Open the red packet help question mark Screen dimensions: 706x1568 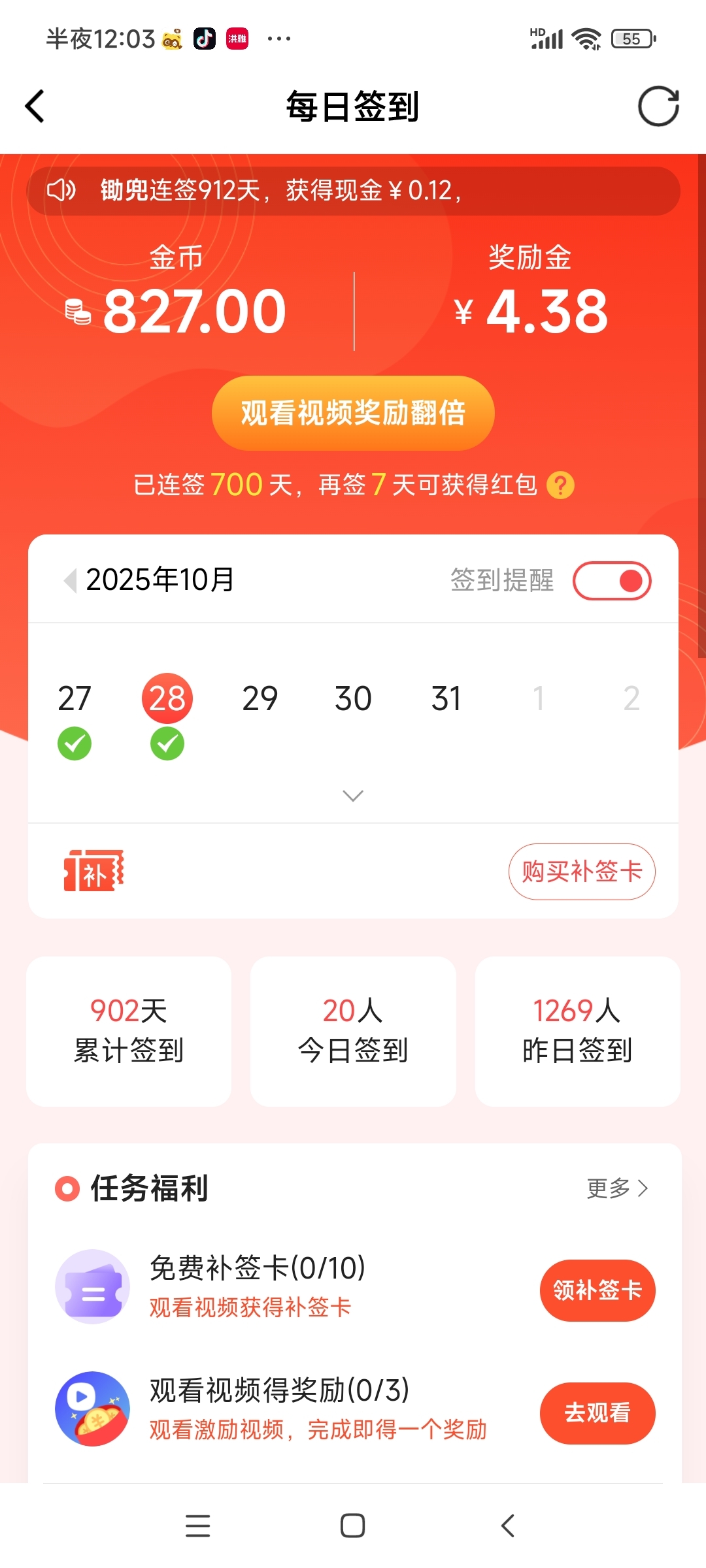click(x=560, y=485)
